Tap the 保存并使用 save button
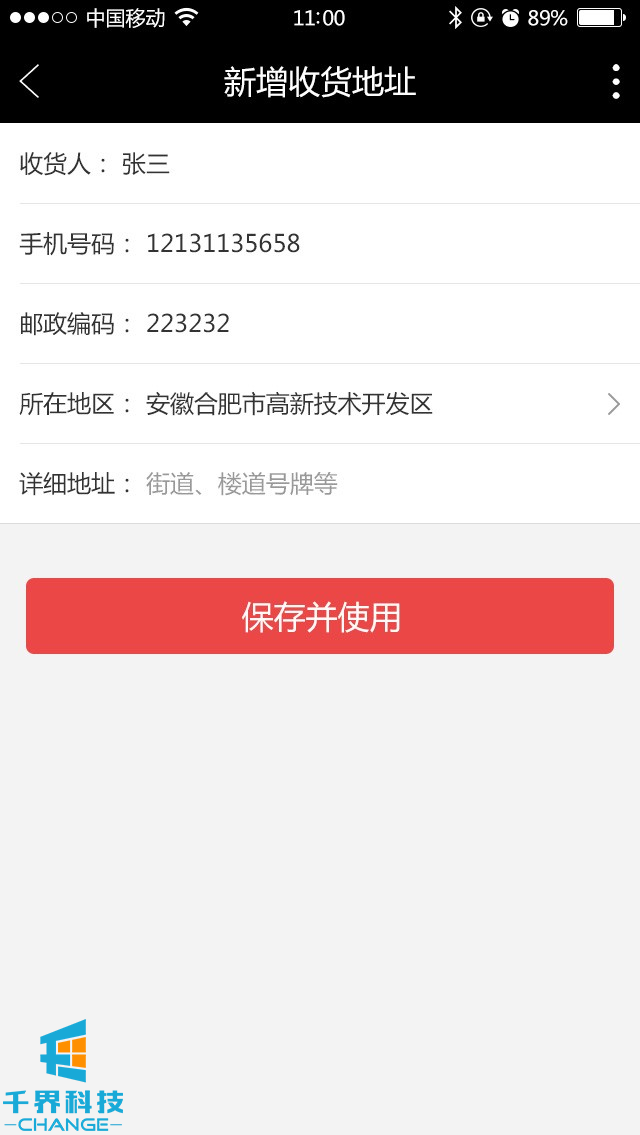Image resolution: width=640 pixels, height=1135 pixels. (x=320, y=616)
